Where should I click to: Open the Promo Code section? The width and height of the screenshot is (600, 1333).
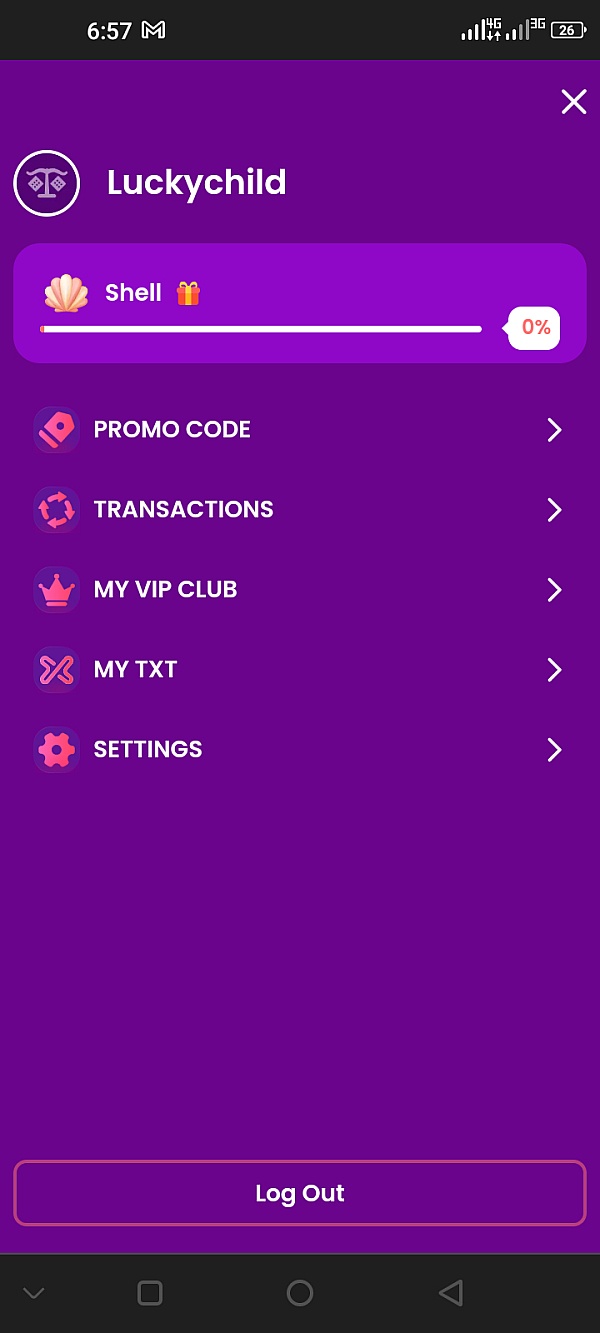click(300, 430)
